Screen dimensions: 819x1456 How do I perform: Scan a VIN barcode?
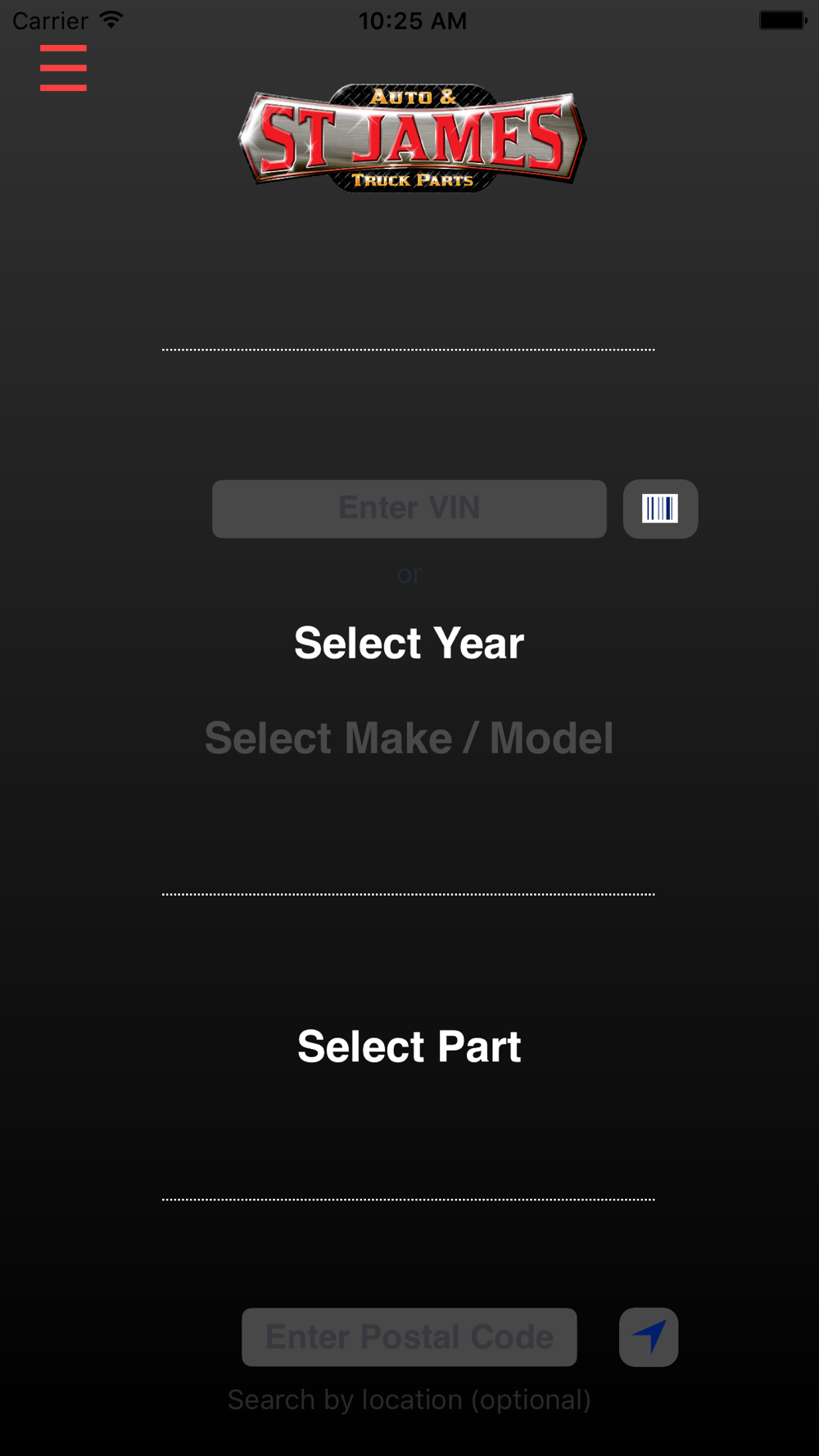click(x=660, y=509)
